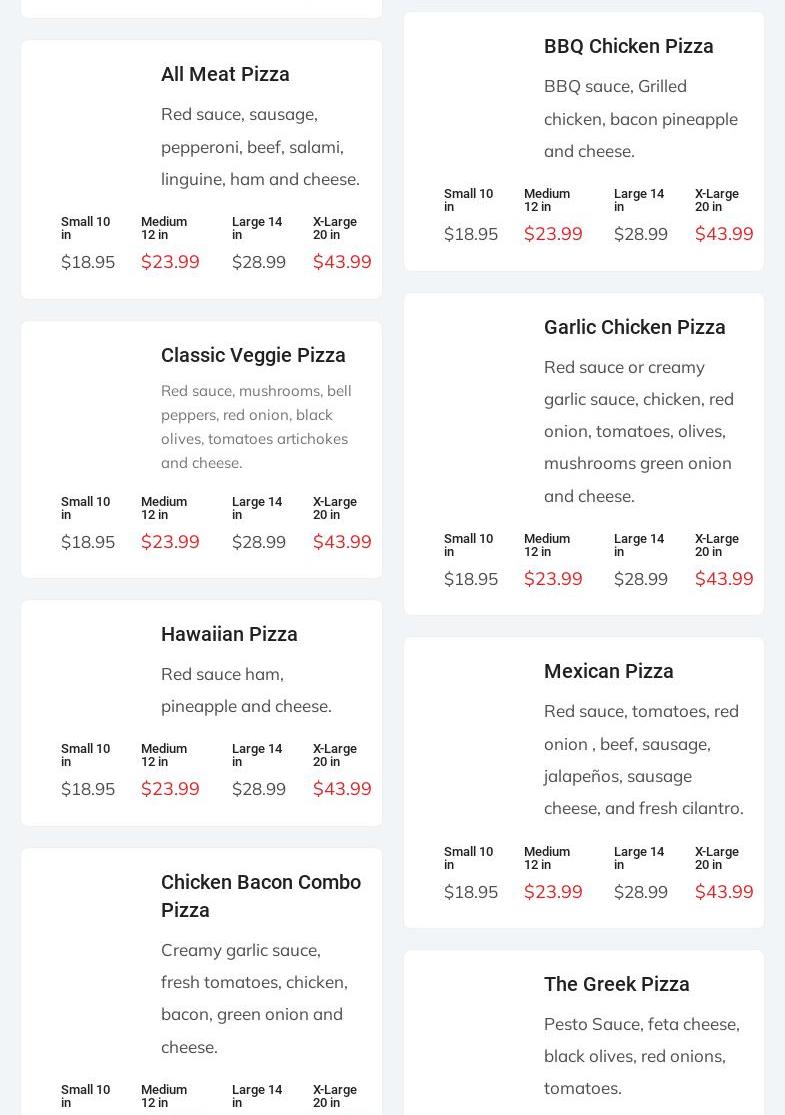This screenshot has width=785, height=1115.
Task: View the Hawaiian Pizza card
Action: 229,635
